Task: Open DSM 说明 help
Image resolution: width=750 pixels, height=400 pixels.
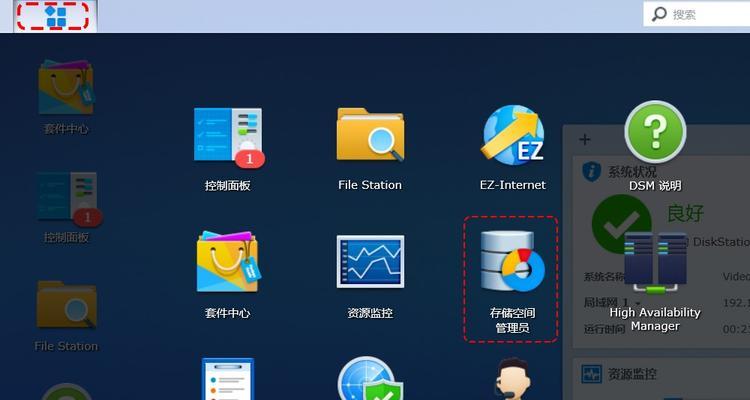Action: coord(655,135)
